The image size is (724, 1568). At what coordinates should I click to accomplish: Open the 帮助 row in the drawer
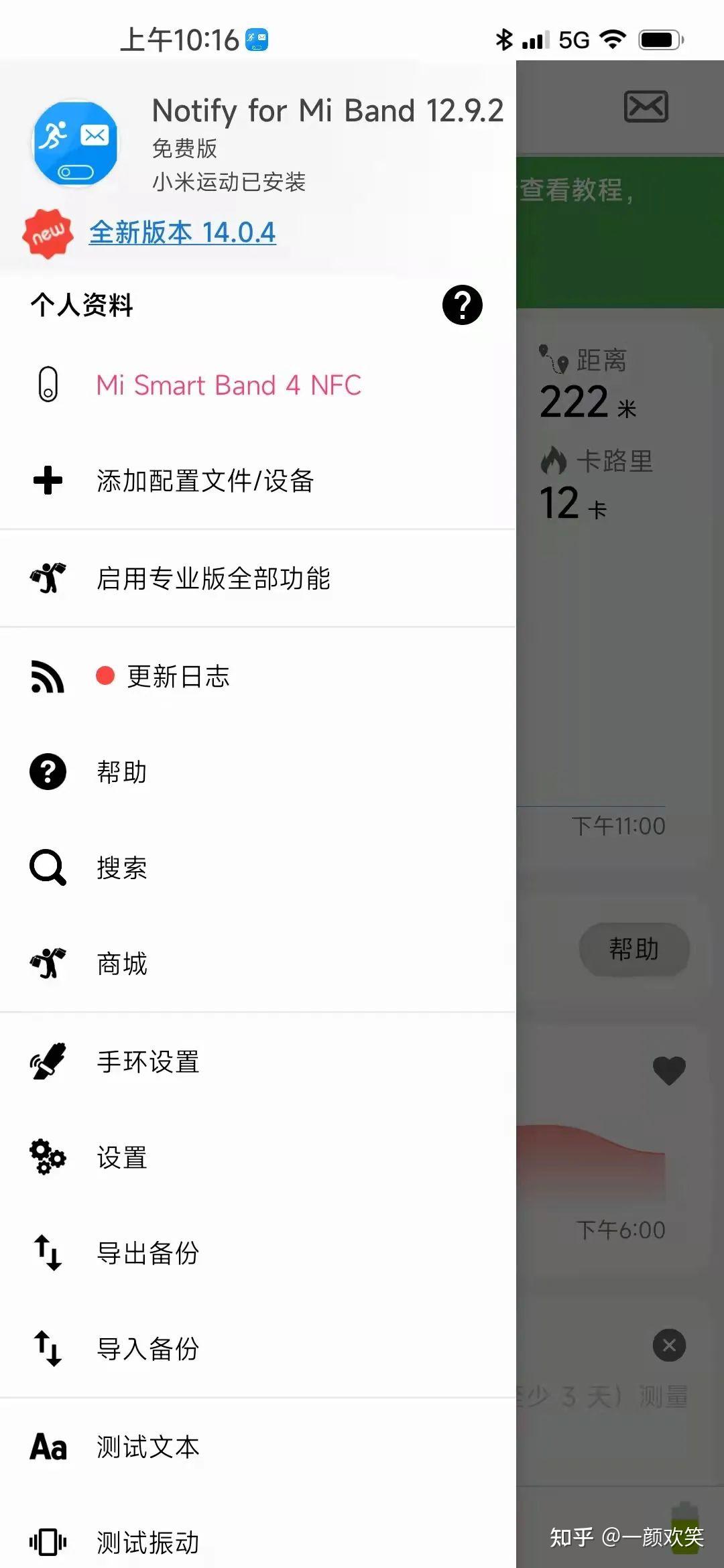[x=258, y=772]
